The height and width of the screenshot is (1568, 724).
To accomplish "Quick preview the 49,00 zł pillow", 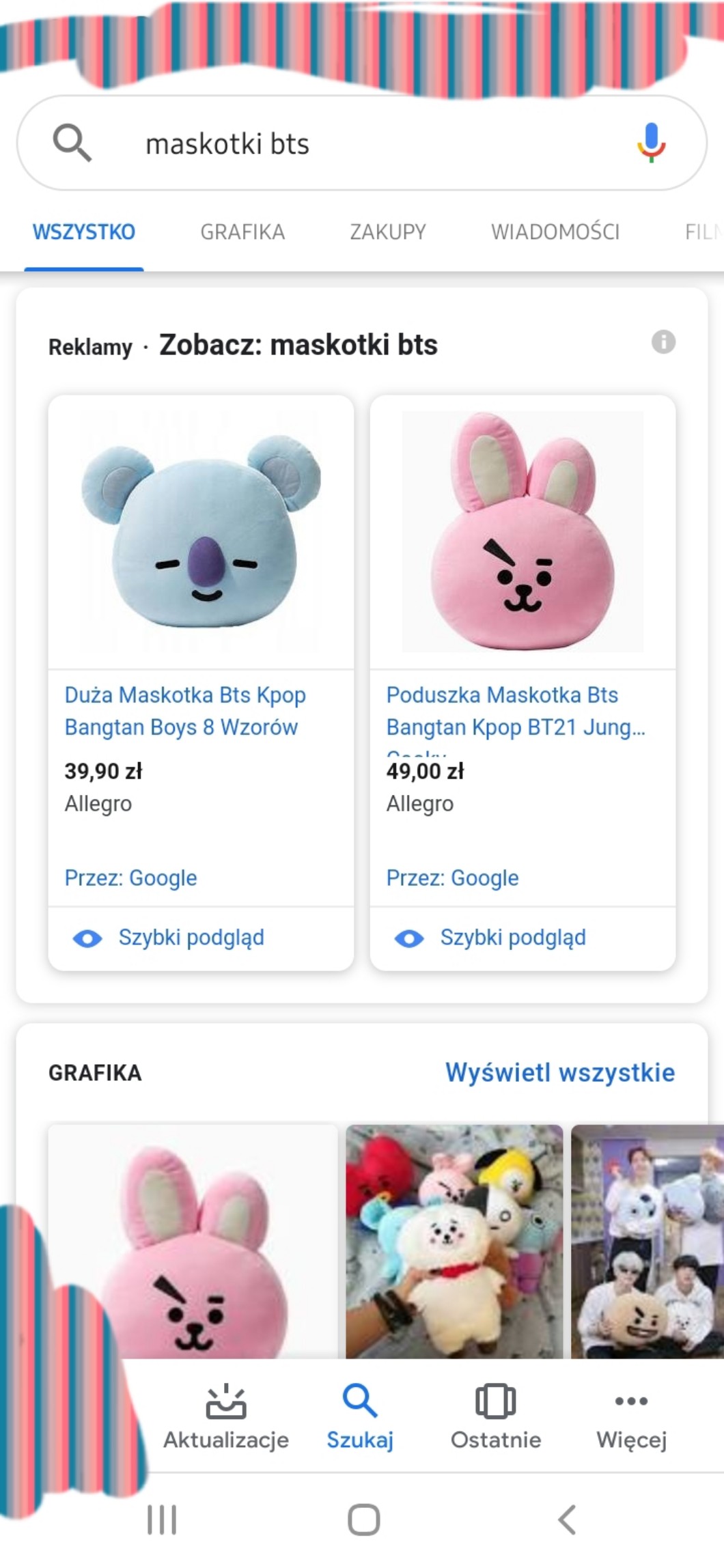I will pyautogui.click(x=512, y=938).
